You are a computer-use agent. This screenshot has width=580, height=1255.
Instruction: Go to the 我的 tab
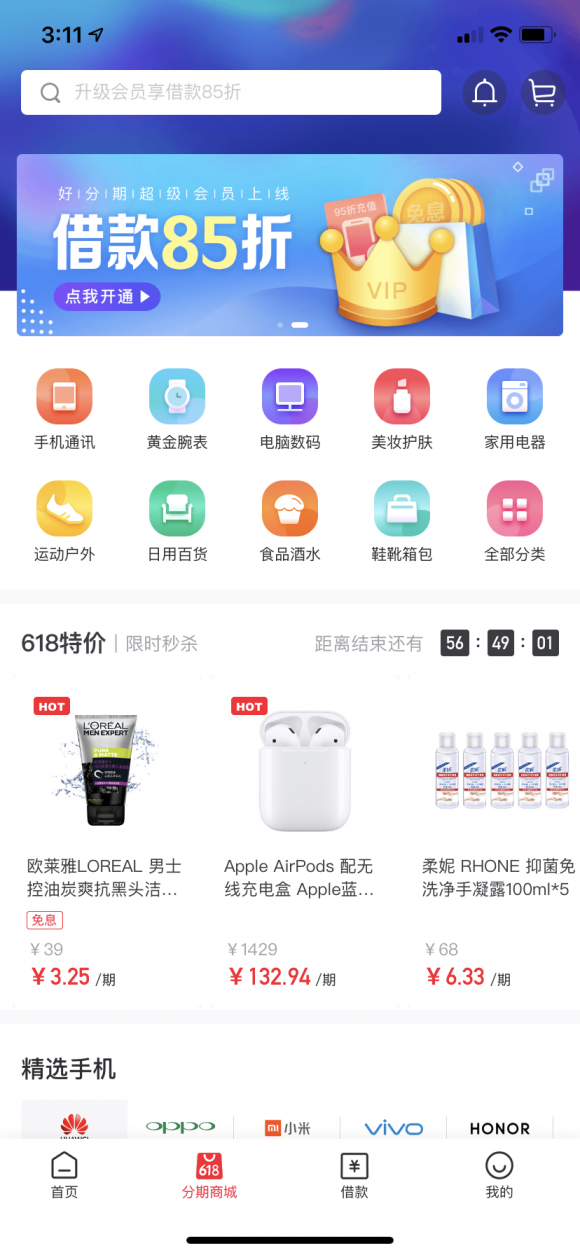(499, 1175)
